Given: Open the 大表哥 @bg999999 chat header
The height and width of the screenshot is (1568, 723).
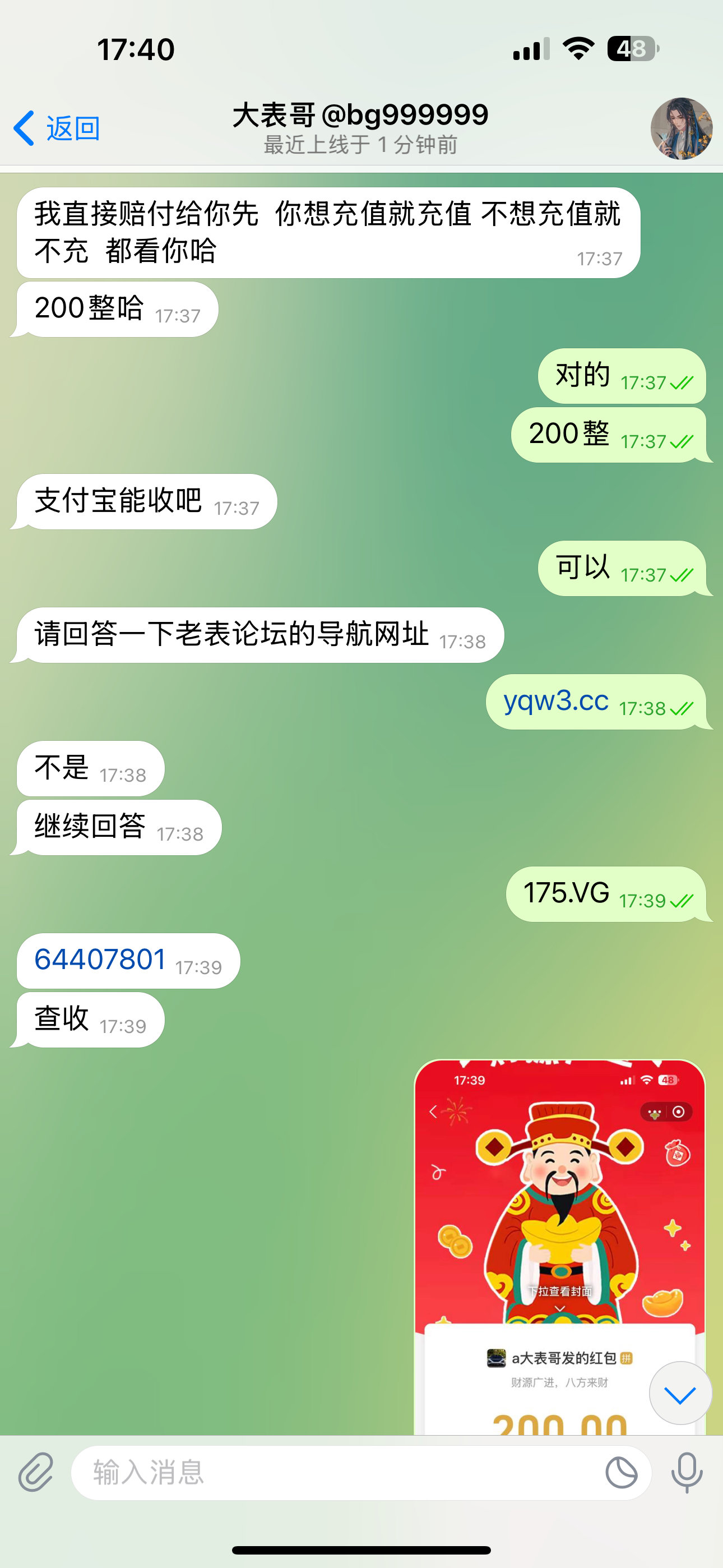Looking at the screenshot, I should point(361,113).
